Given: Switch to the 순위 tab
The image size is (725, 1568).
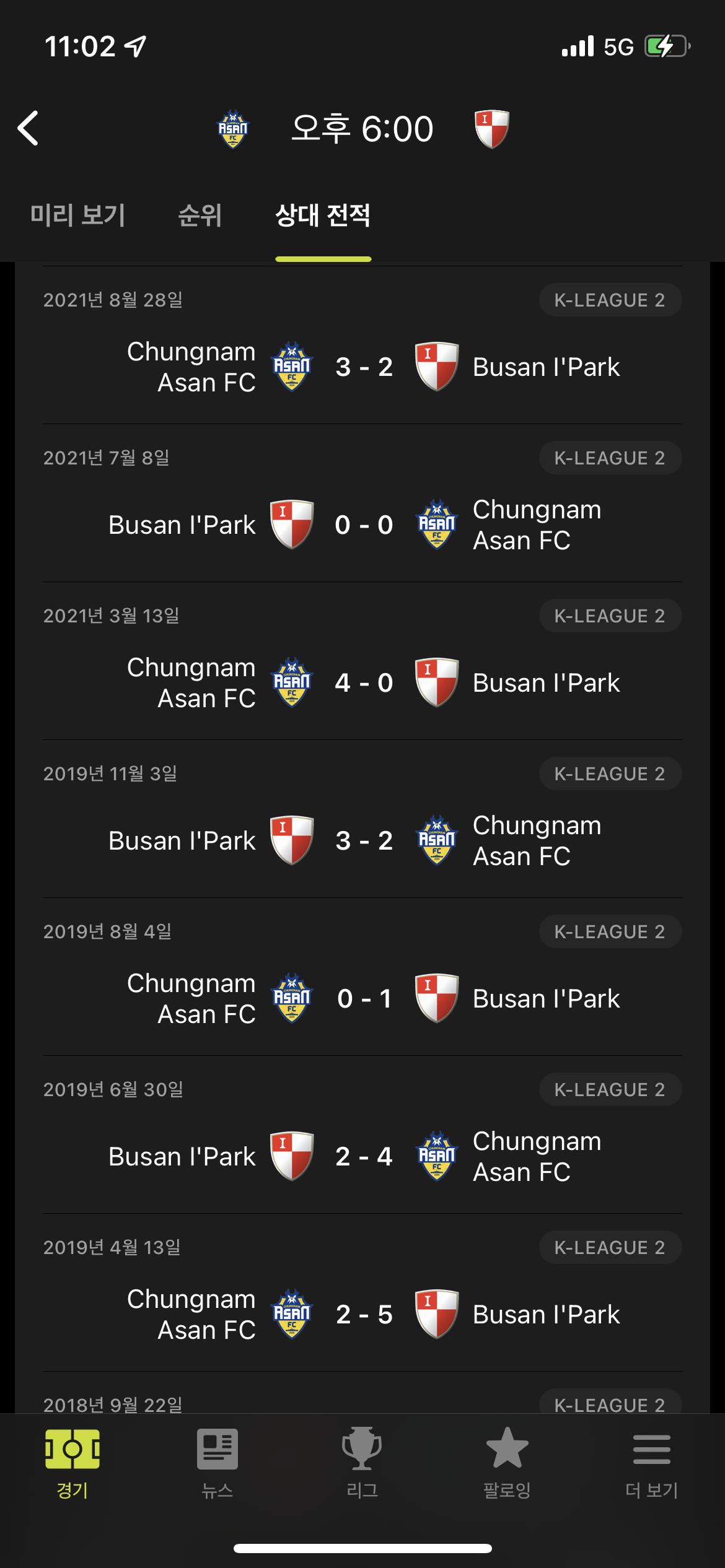Looking at the screenshot, I should pos(200,216).
